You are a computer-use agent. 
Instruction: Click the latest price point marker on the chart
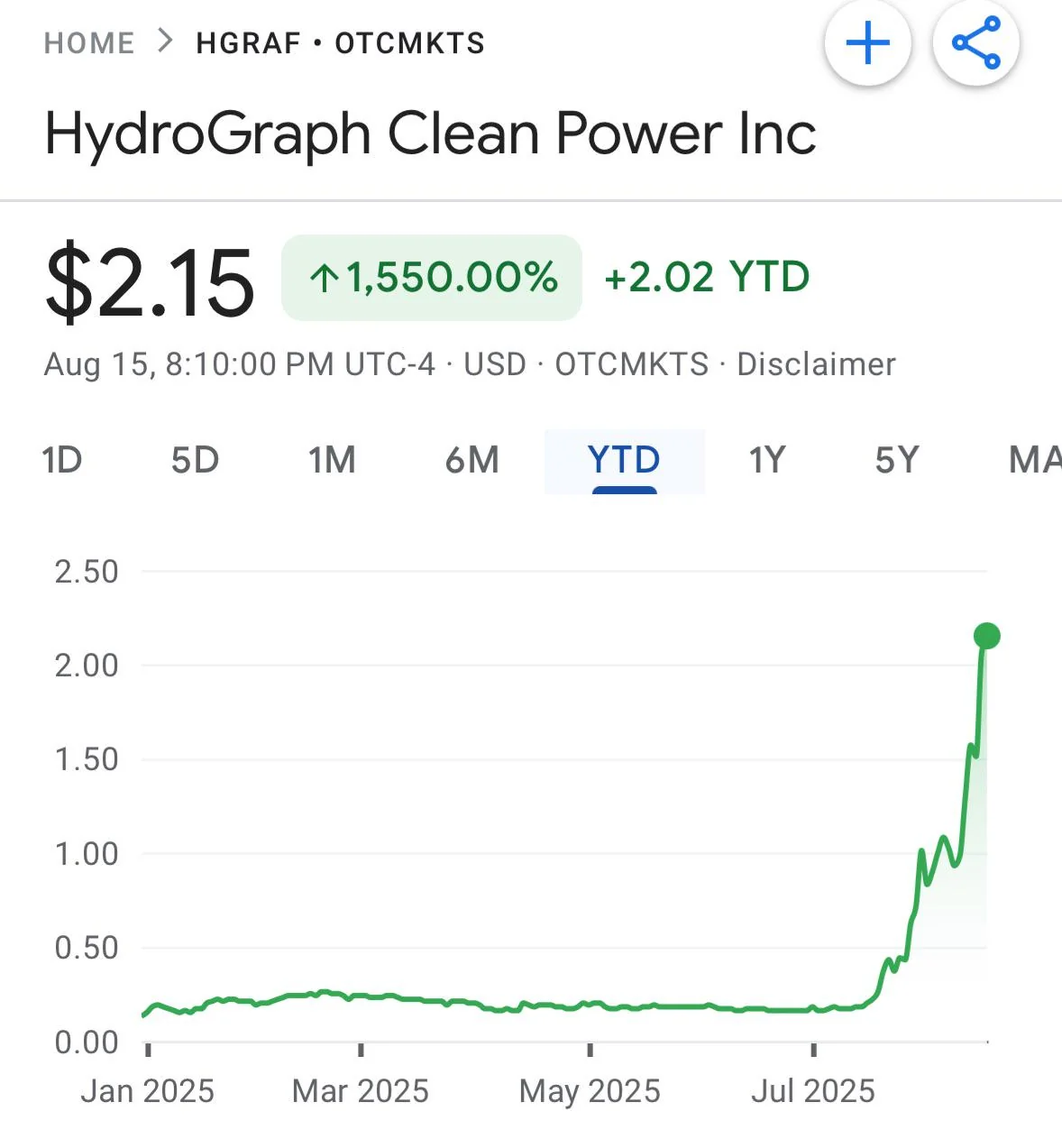(986, 637)
